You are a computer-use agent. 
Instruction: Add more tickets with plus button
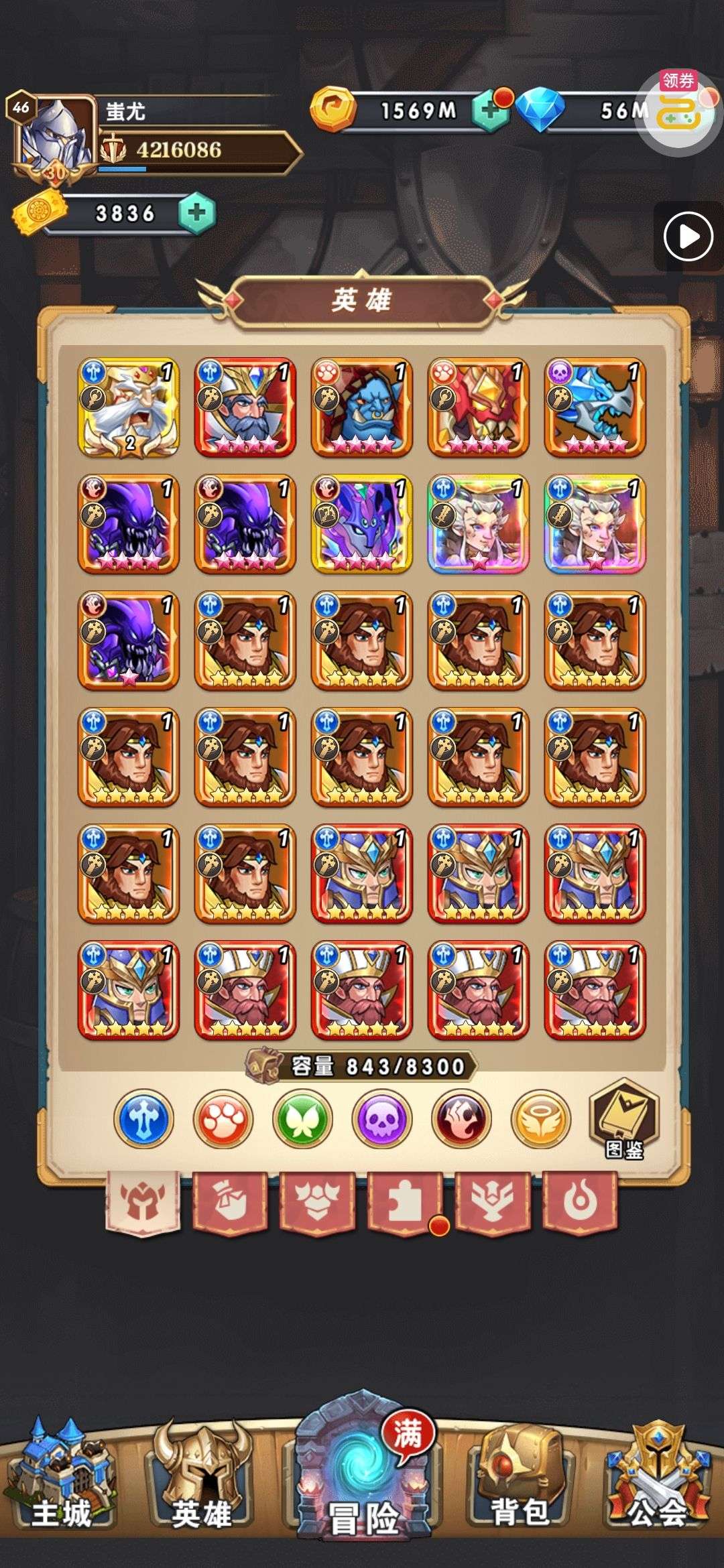(196, 214)
